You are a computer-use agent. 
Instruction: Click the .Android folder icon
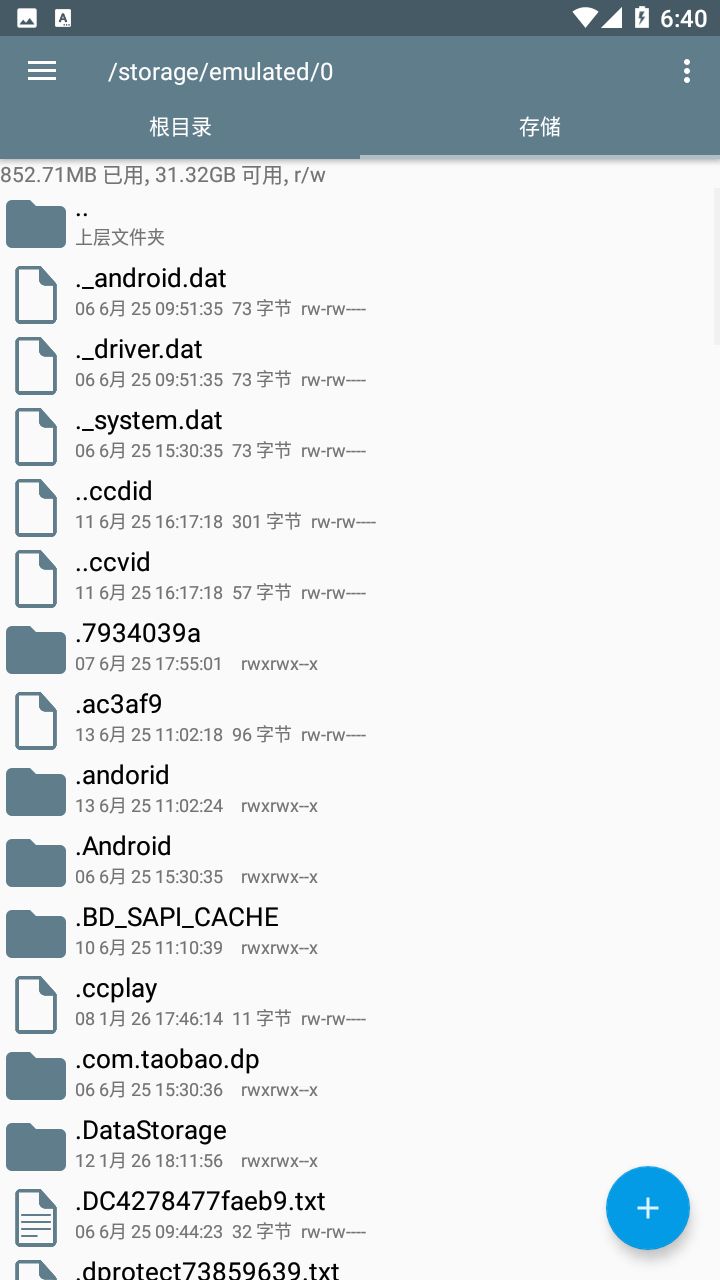click(35, 862)
